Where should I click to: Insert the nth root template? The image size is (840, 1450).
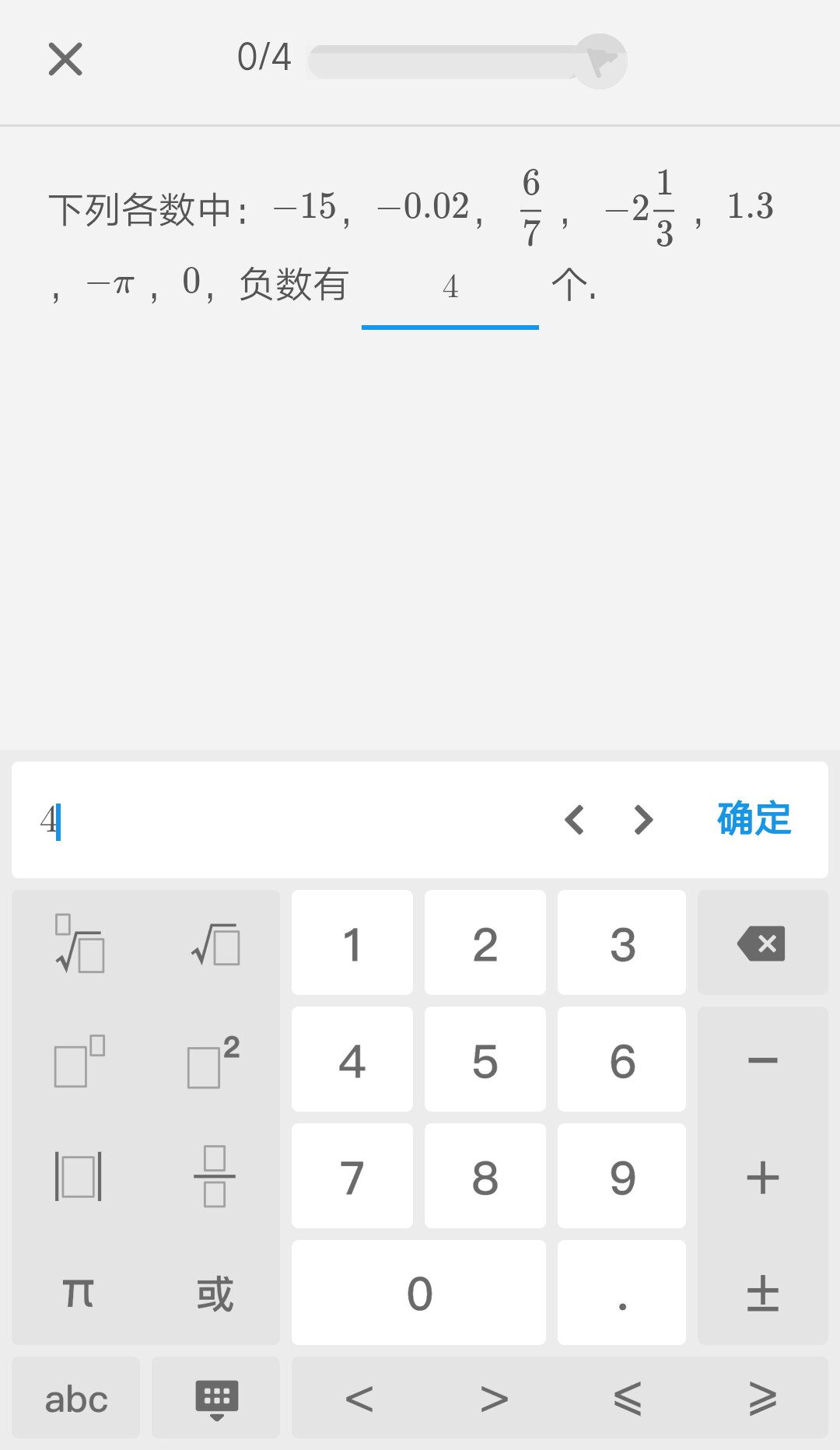(79, 944)
